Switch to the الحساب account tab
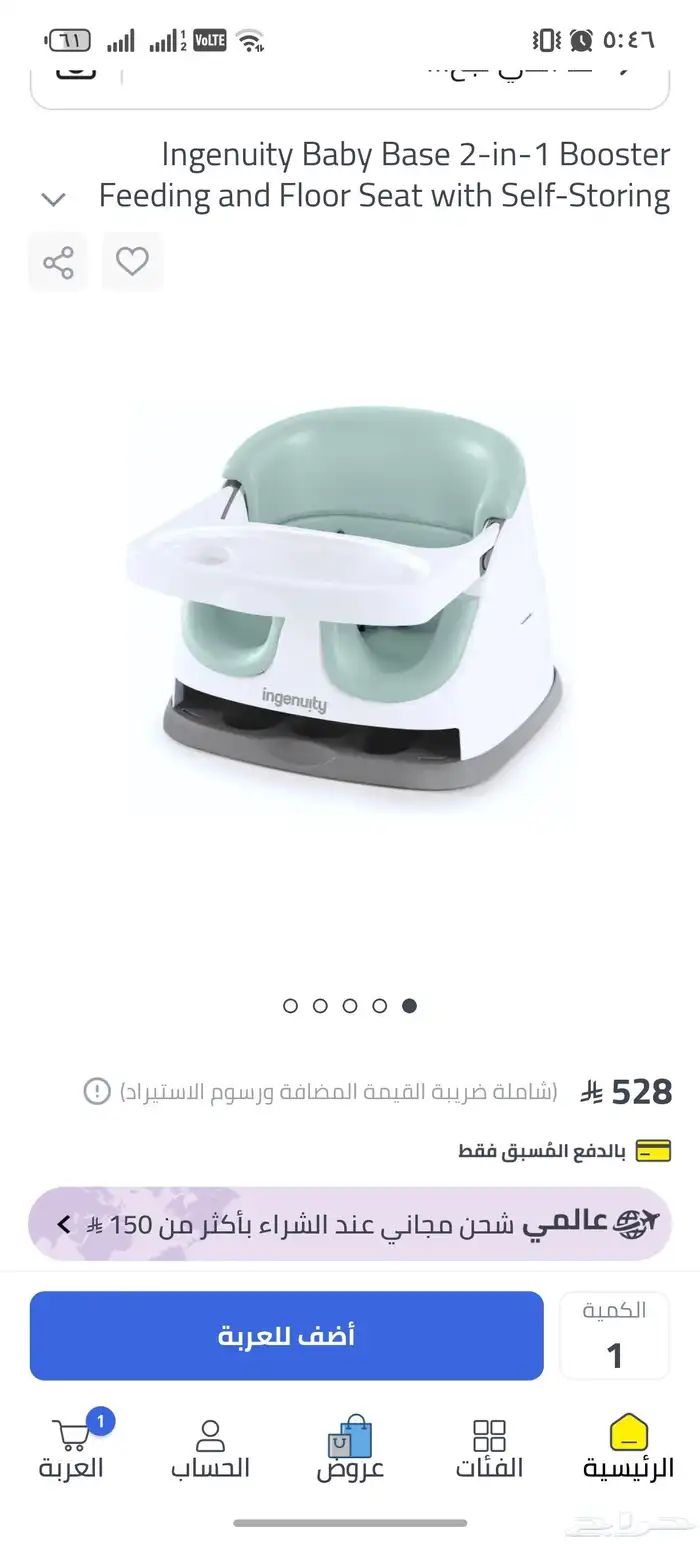The image size is (700, 1544). (x=210, y=1448)
